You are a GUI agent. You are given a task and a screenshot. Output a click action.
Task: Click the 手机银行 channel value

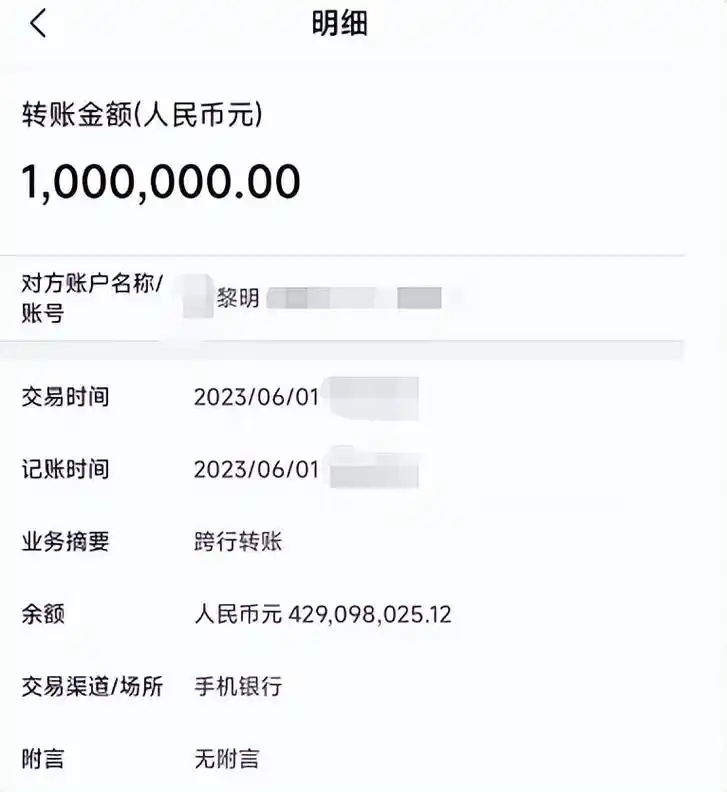tap(239, 687)
